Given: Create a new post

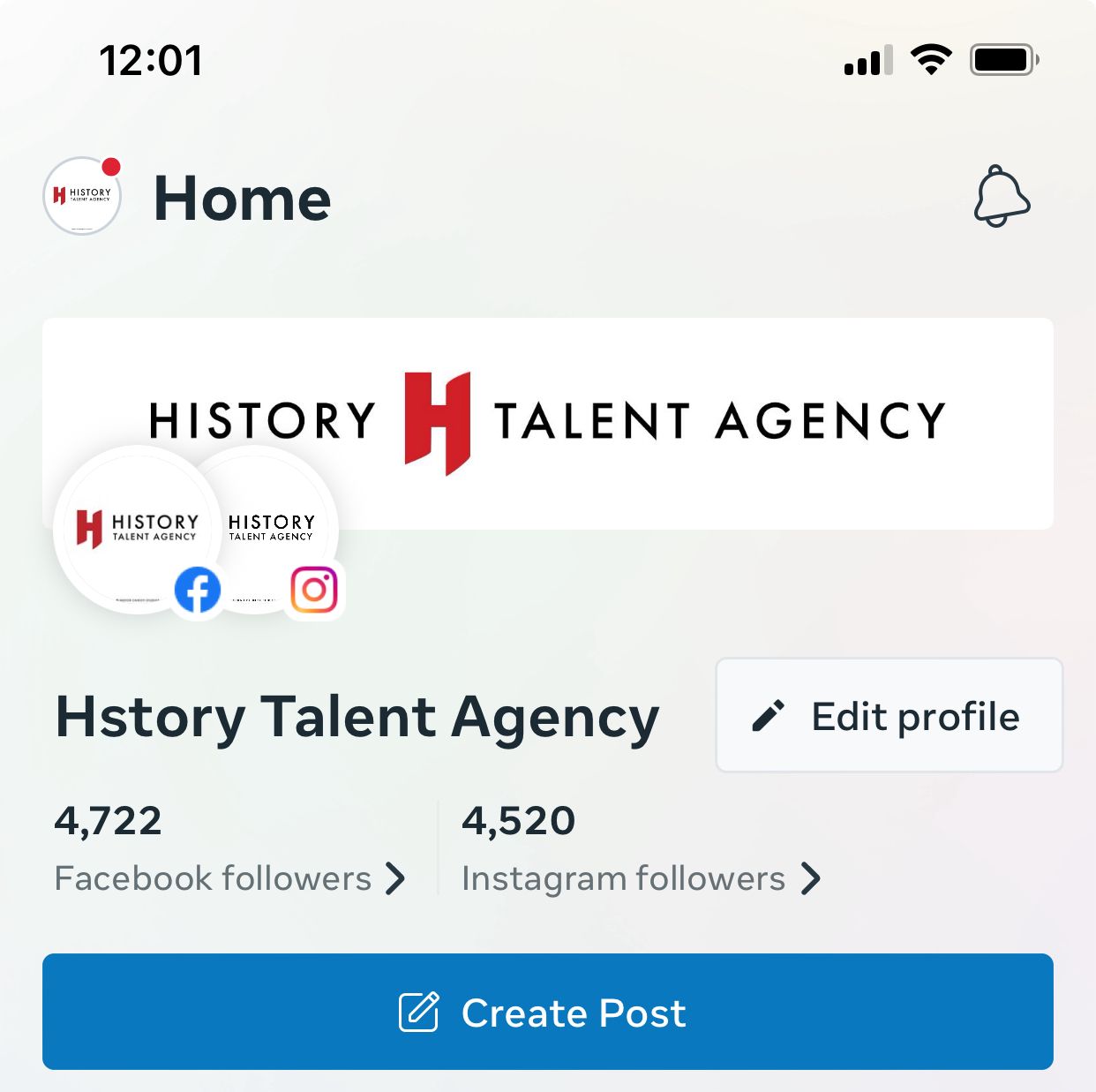Looking at the screenshot, I should (x=547, y=1012).
